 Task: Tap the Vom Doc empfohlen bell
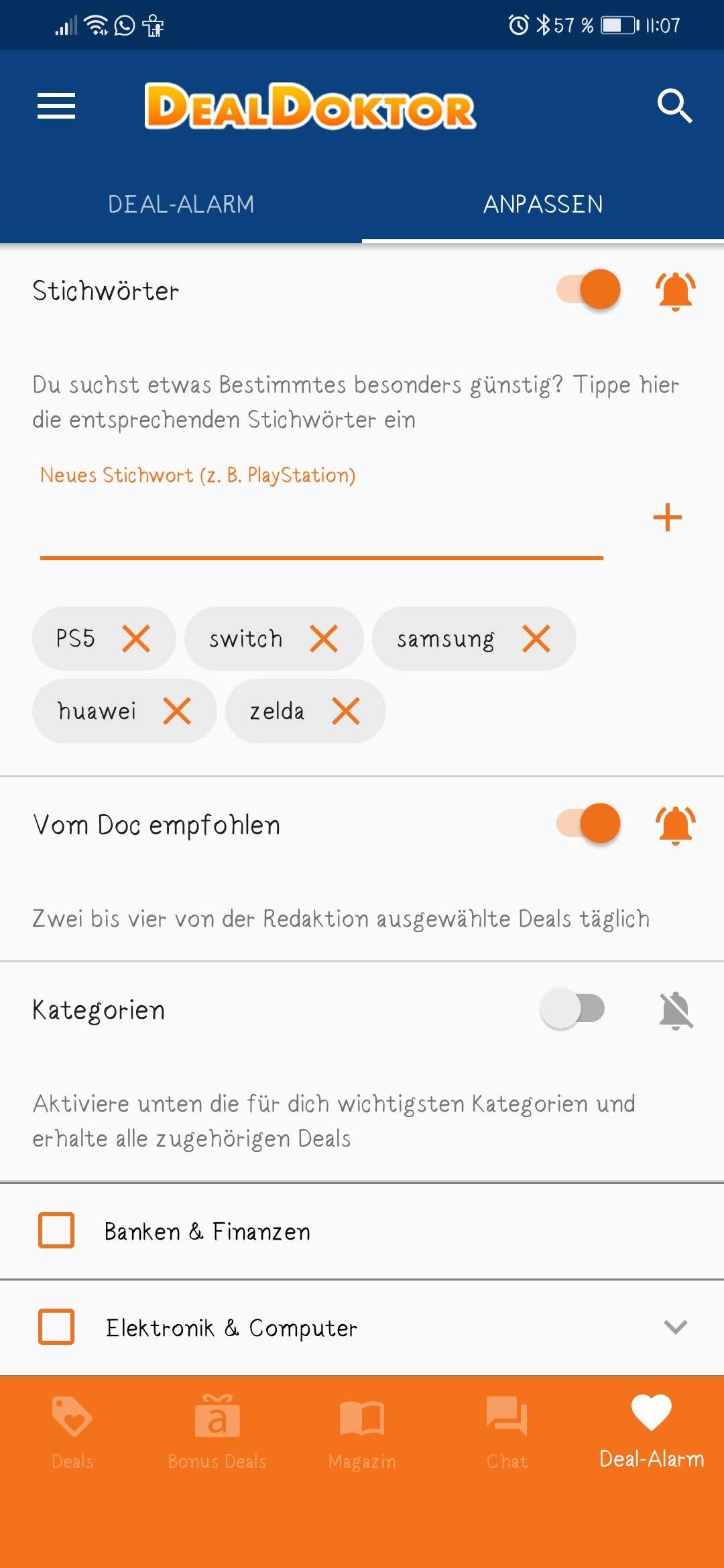pyautogui.click(x=676, y=825)
